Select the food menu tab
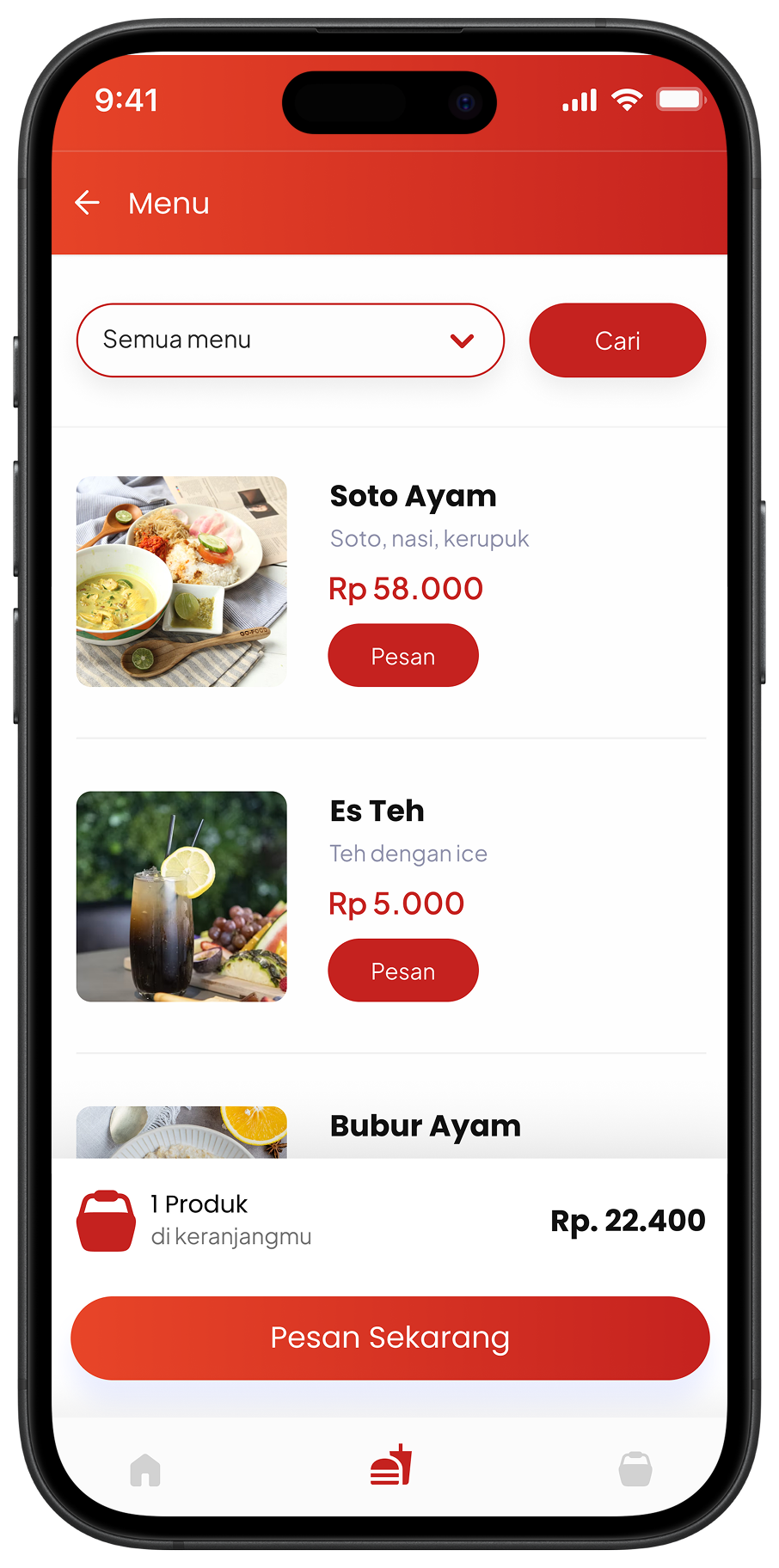This screenshot has width=779, height=1568. [390, 1467]
